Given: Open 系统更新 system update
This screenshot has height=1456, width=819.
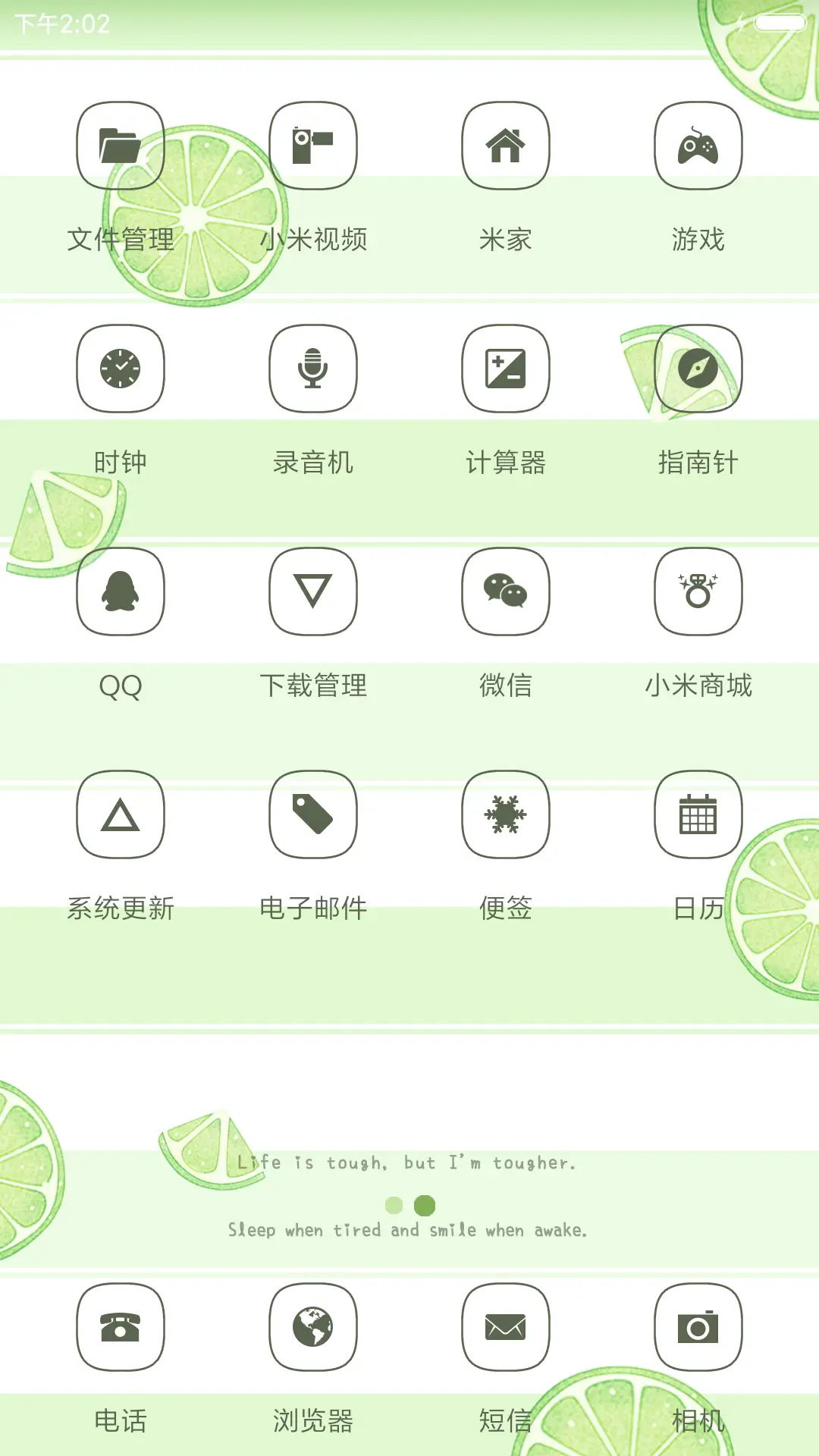Looking at the screenshot, I should (x=120, y=813).
